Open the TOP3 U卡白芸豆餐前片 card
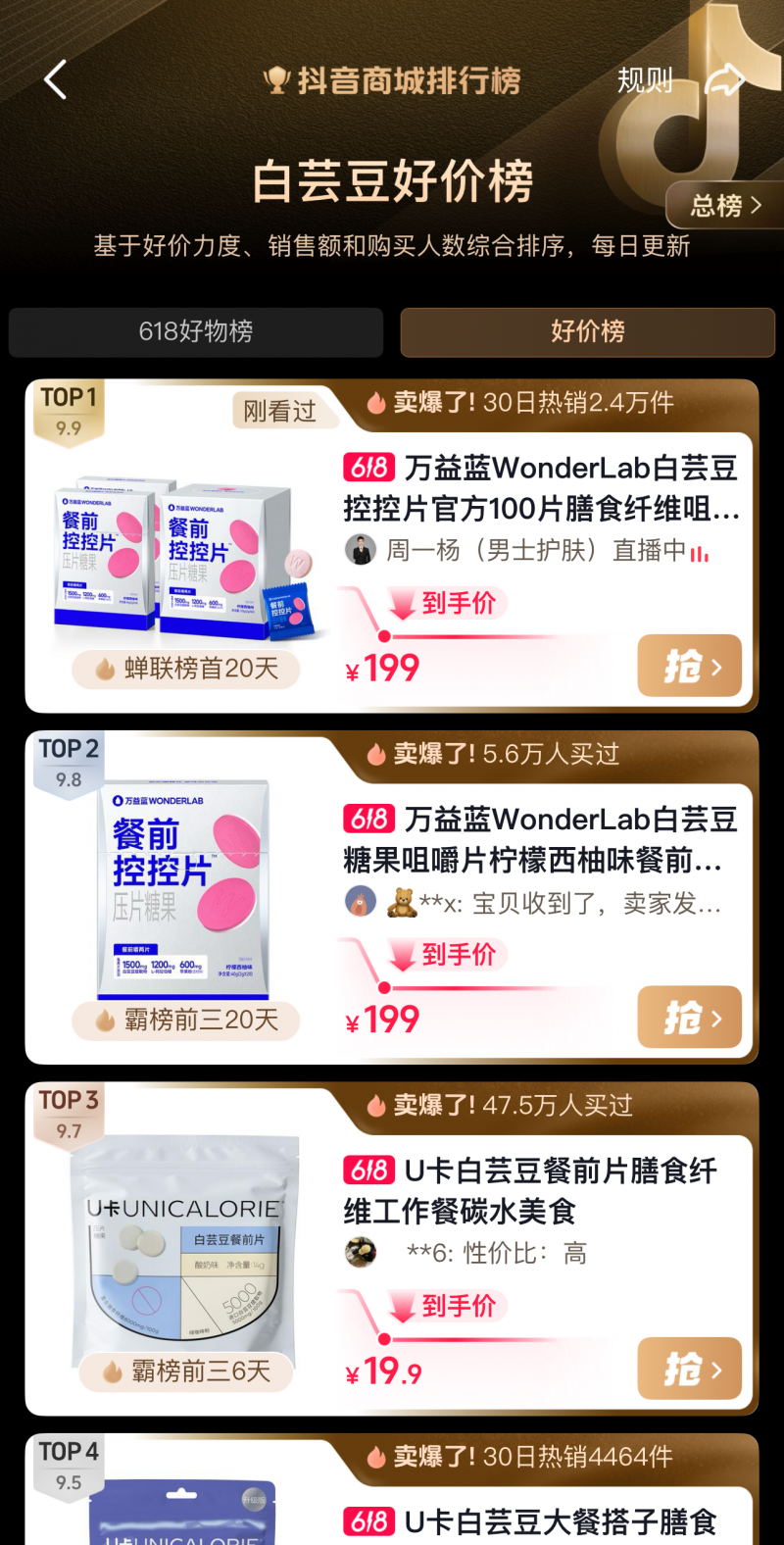Viewport: 784px width, 1545px height. click(x=529, y=1190)
